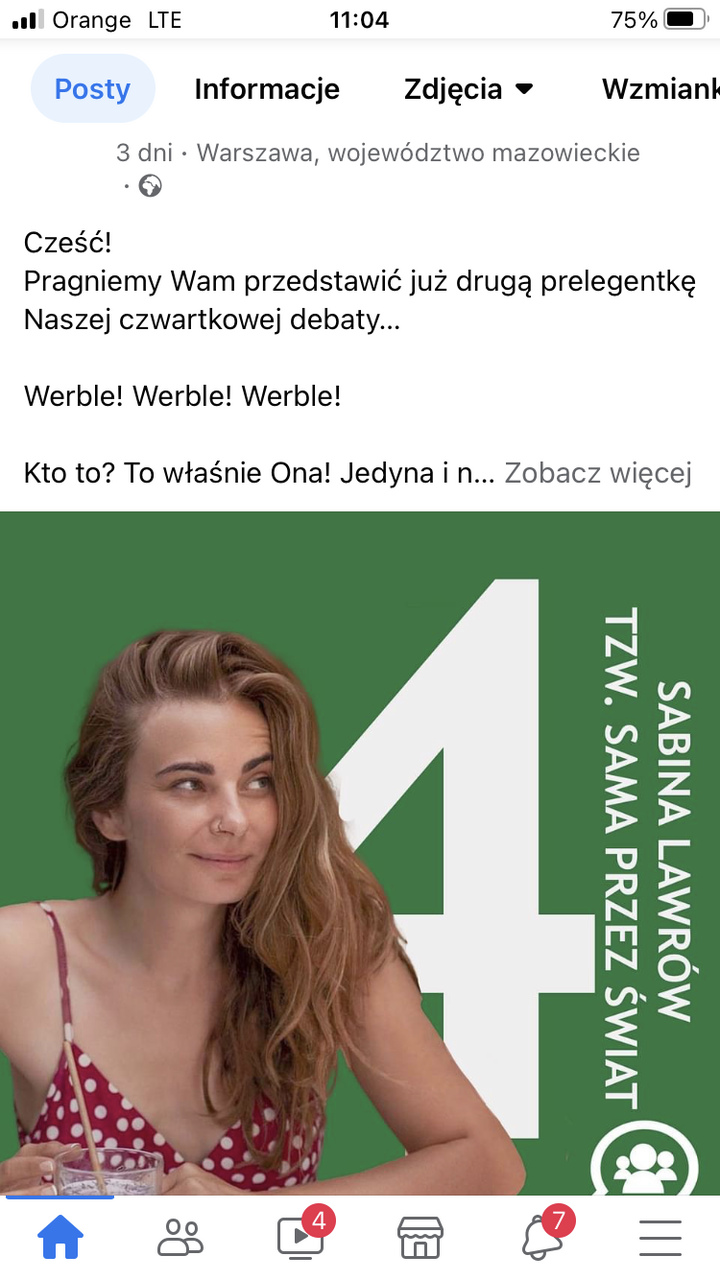Switch to the Posty tab
Viewport: 720px width, 1280px height.
pos(93,89)
